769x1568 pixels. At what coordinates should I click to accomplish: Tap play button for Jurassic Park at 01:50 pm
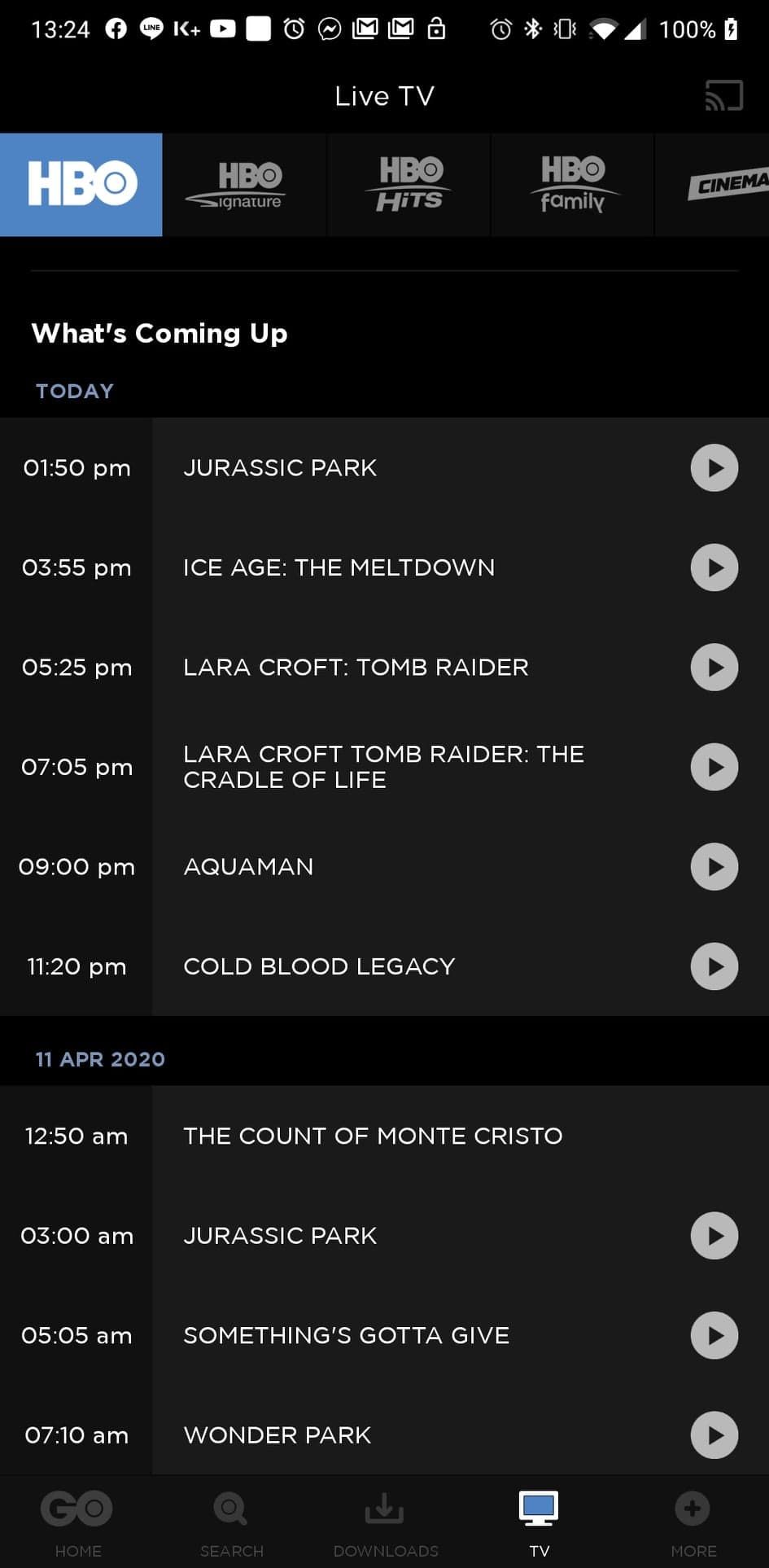pyautogui.click(x=714, y=467)
